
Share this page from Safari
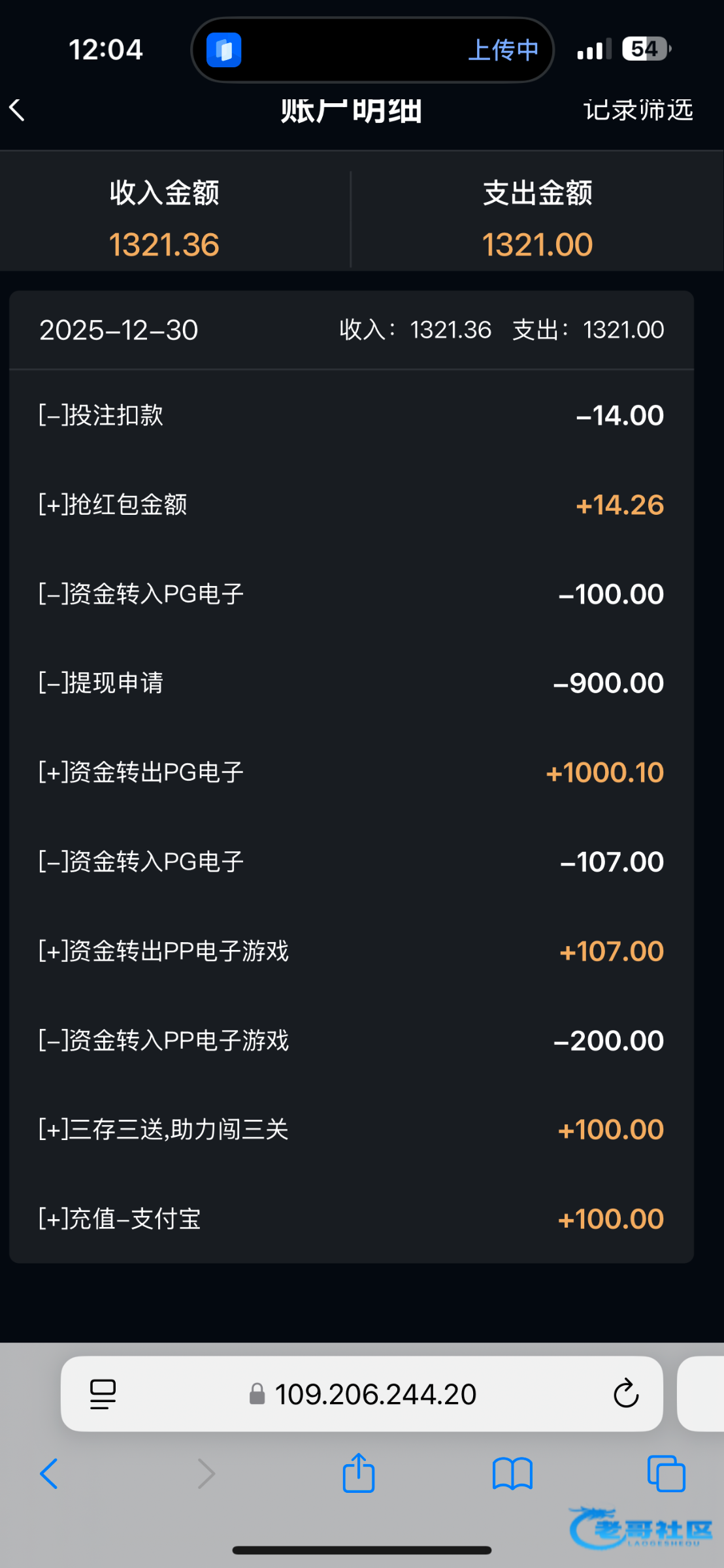pyautogui.click(x=359, y=1473)
